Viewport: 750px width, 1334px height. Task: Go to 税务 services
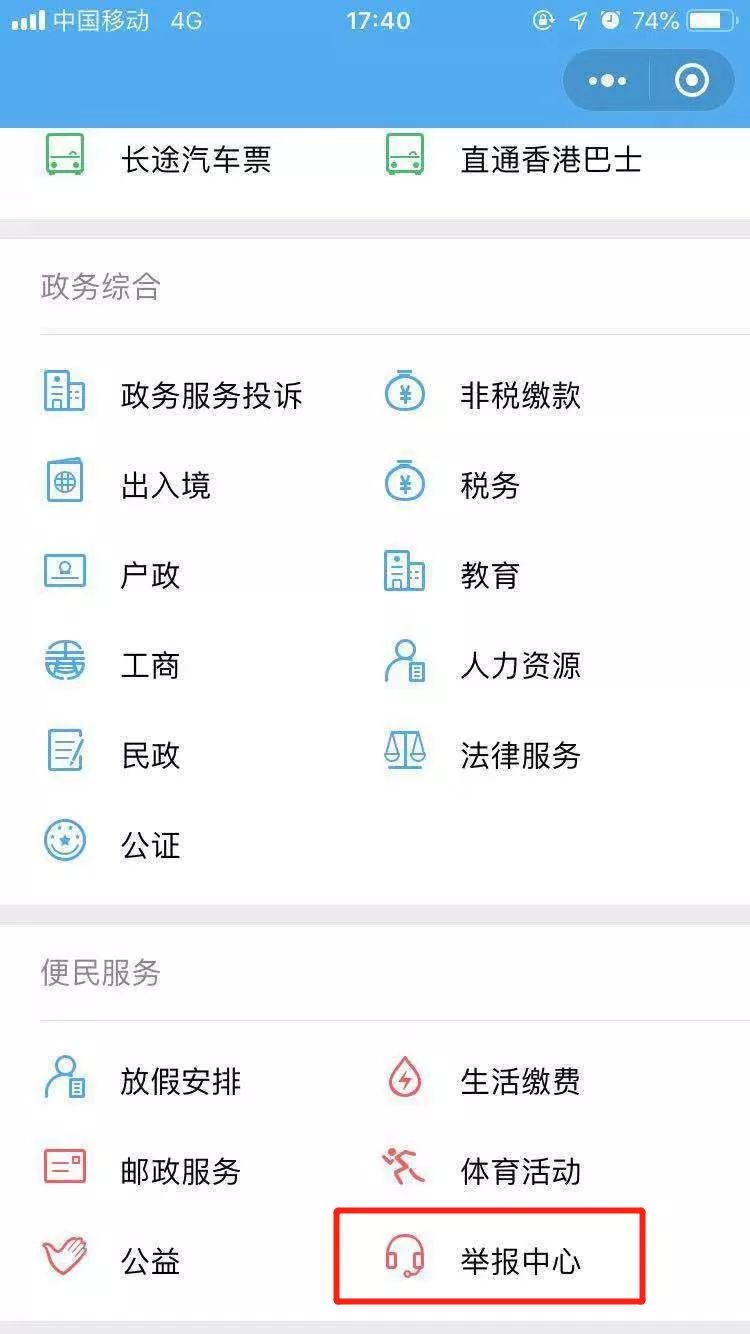point(453,485)
